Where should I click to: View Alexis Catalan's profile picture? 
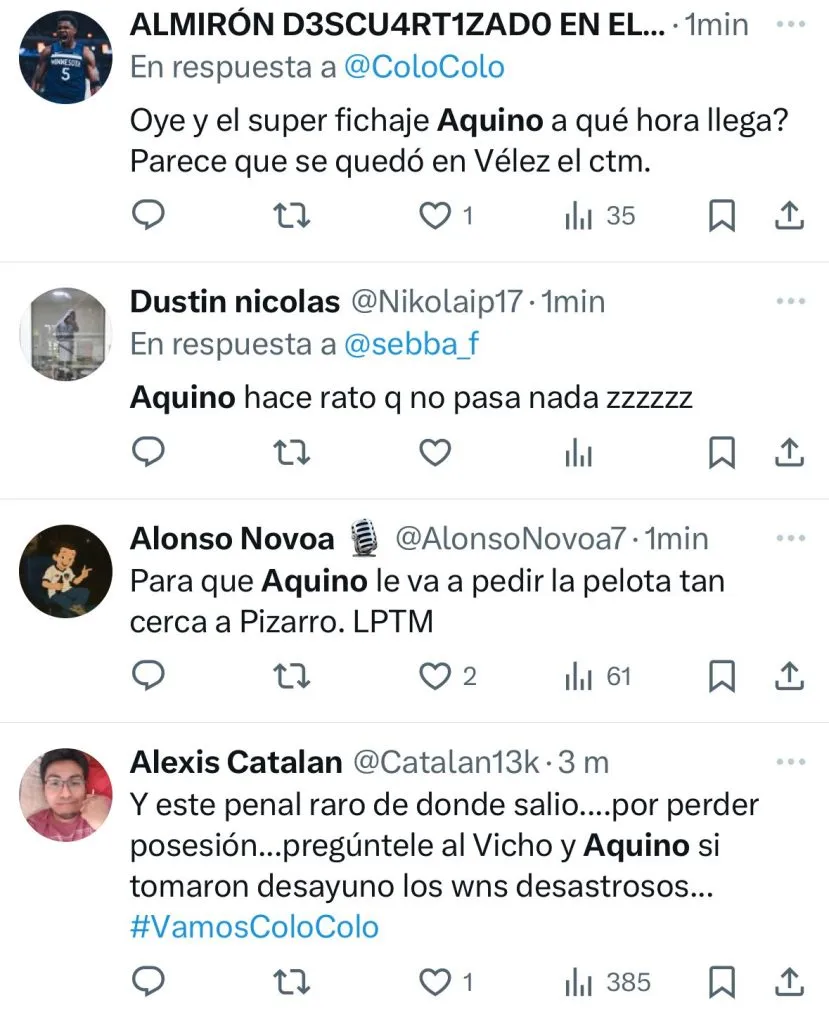pos(66,794)
